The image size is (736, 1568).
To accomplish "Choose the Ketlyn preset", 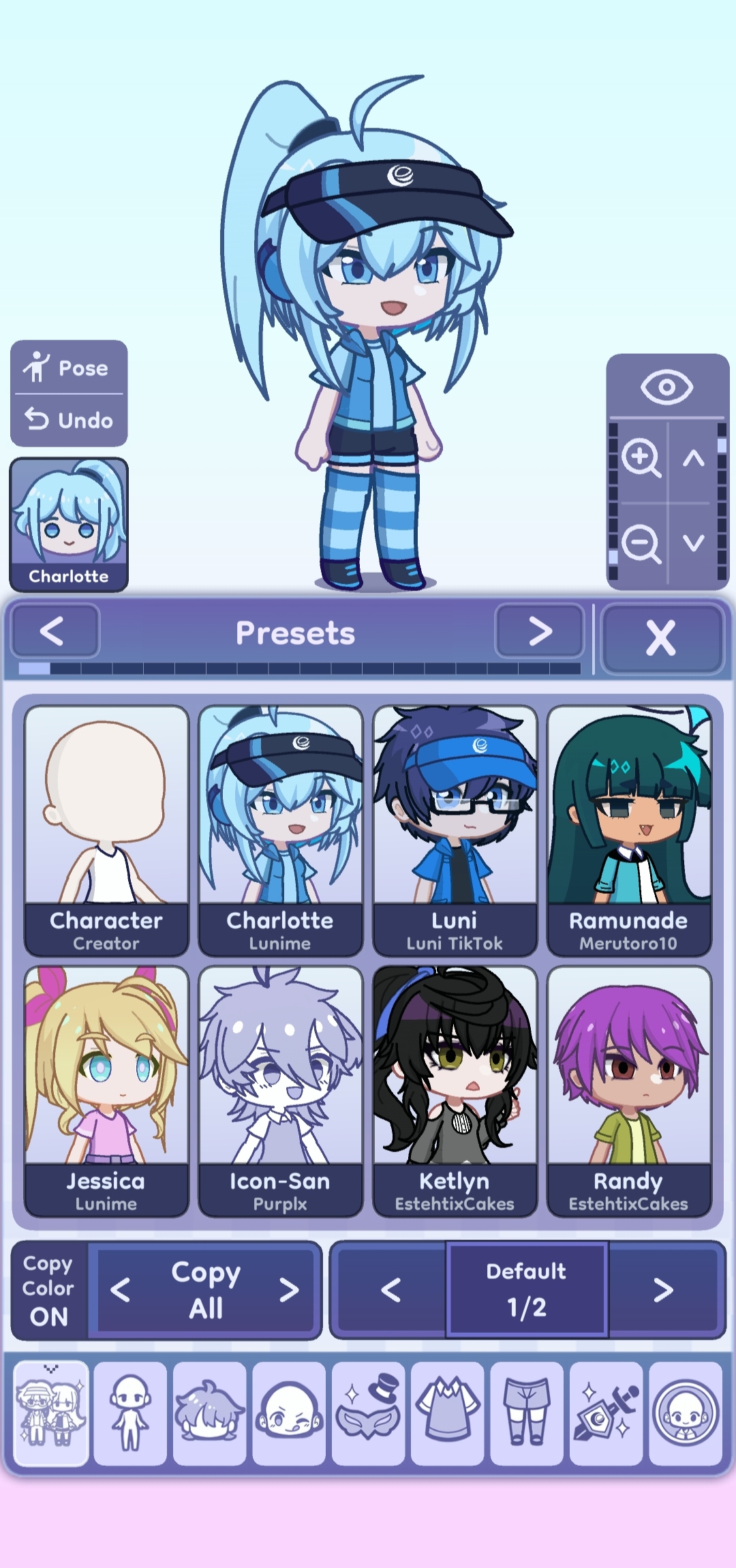I will tap(455, 1090).
